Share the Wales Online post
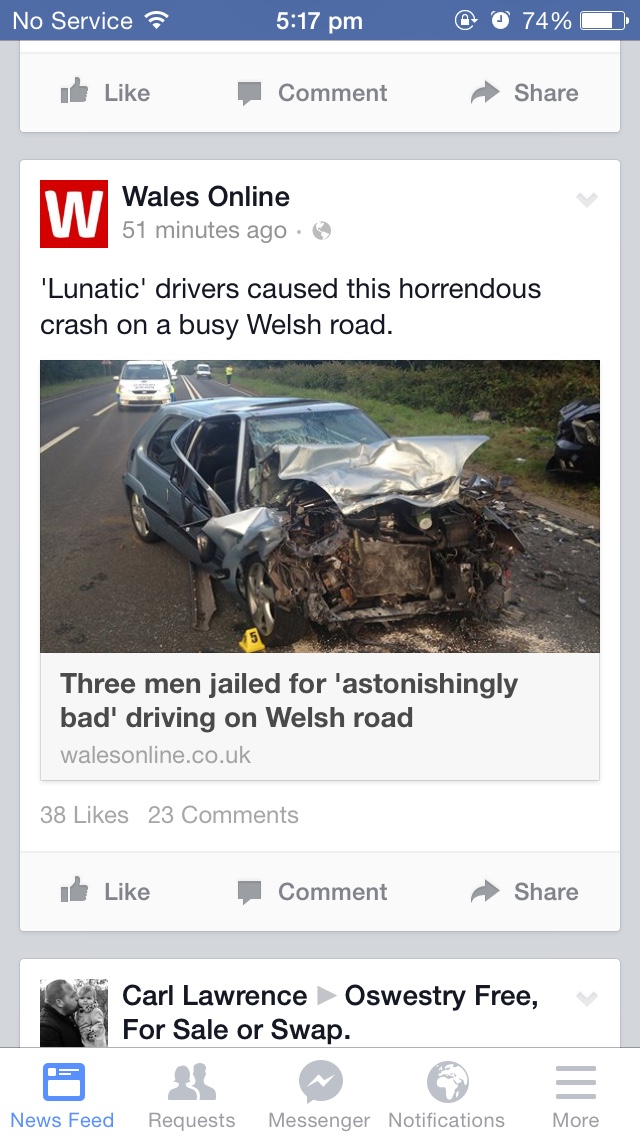The width and height of the screenshot is (640, 1136). click(525, 891)
